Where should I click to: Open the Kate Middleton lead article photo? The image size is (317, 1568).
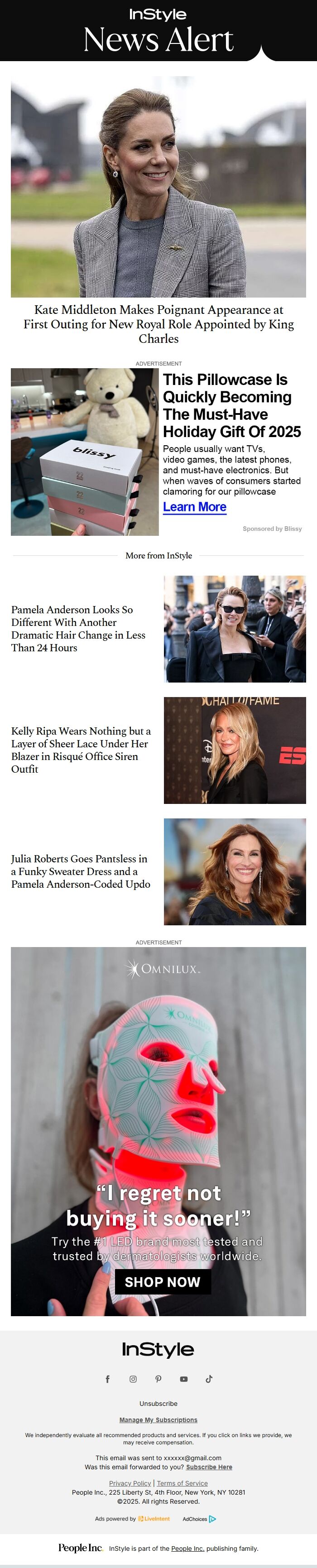point(158,186)
